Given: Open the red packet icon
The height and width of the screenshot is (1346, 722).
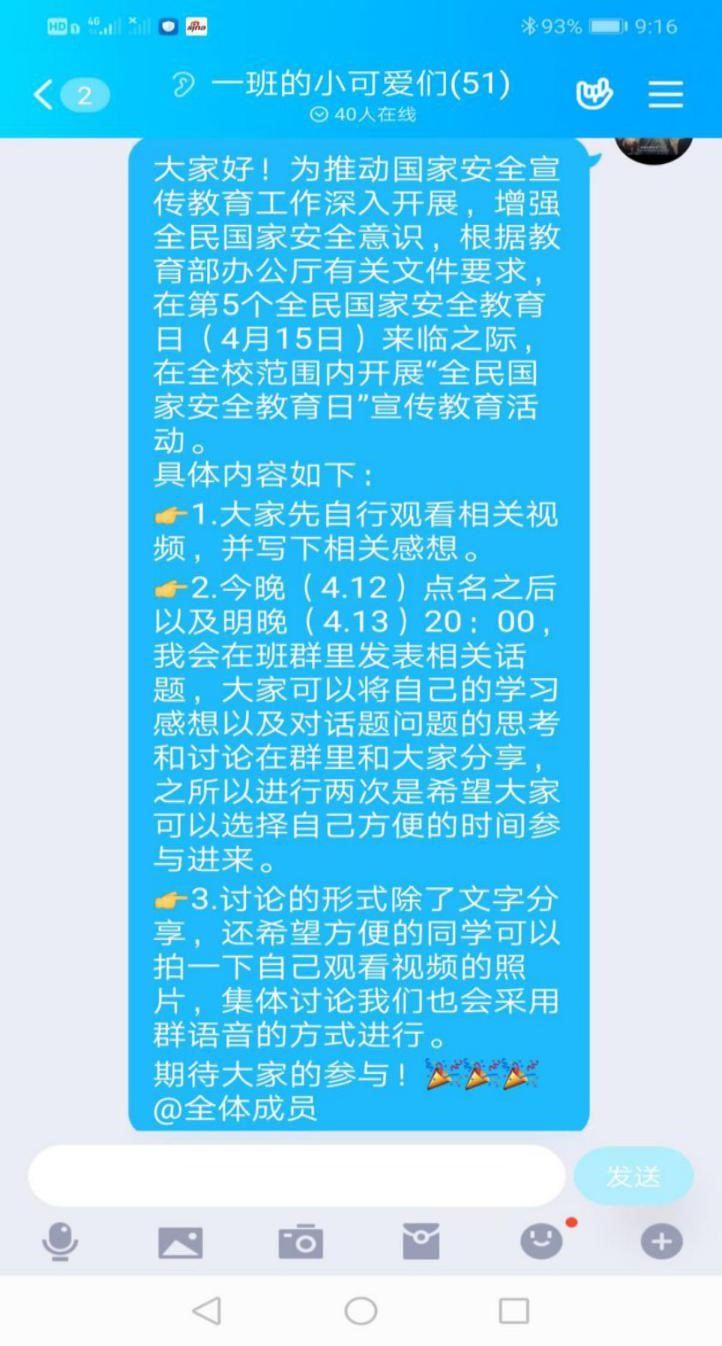Looking at the screenshot, I should click(421, 1242).
